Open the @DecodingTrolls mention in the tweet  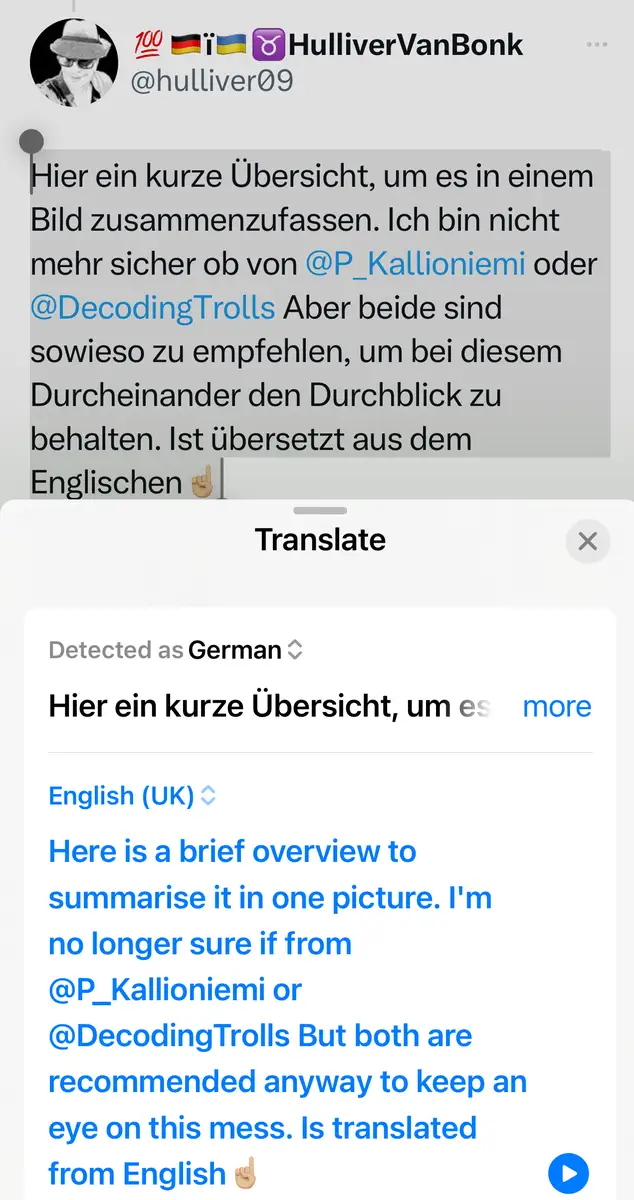click(x=152, y=307)
